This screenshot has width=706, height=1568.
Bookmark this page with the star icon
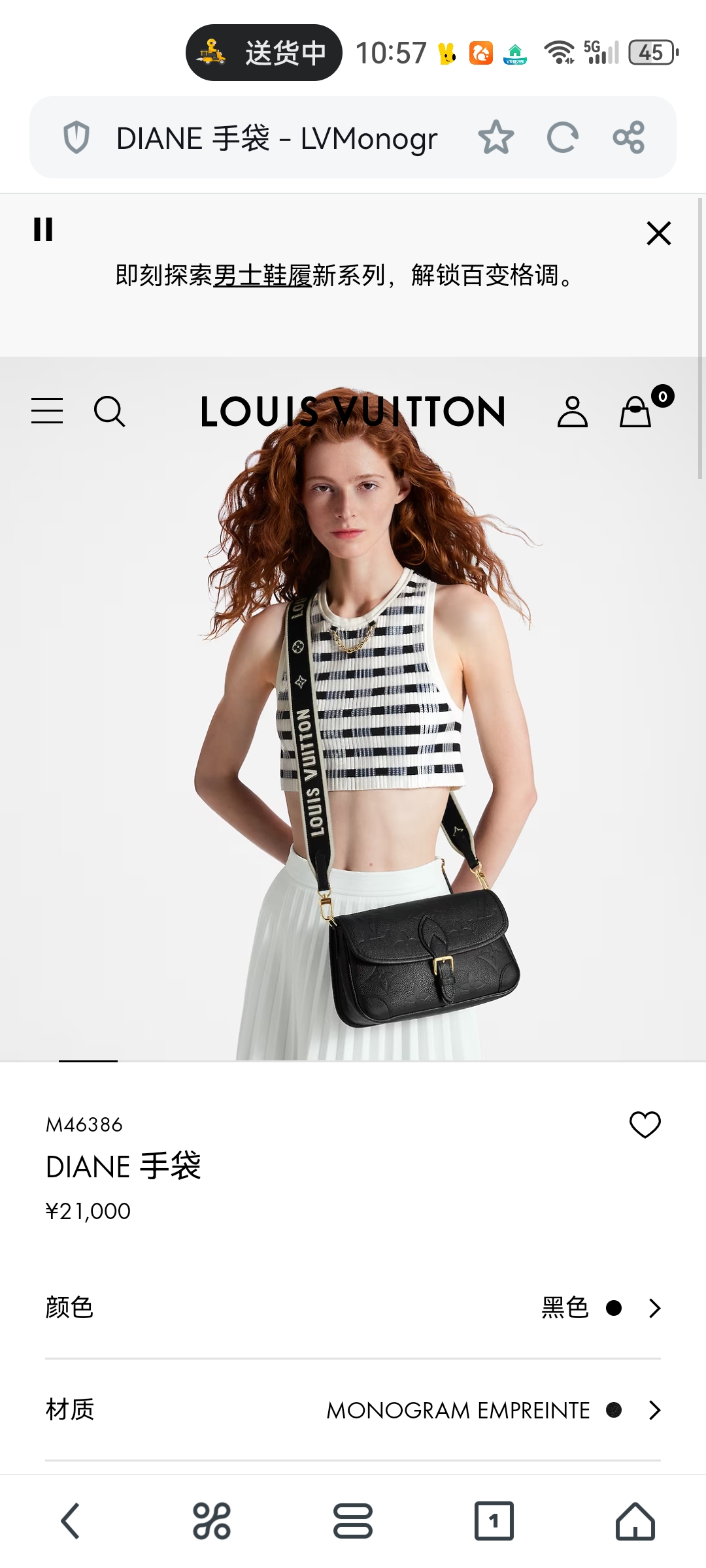[x=496, y=137]
